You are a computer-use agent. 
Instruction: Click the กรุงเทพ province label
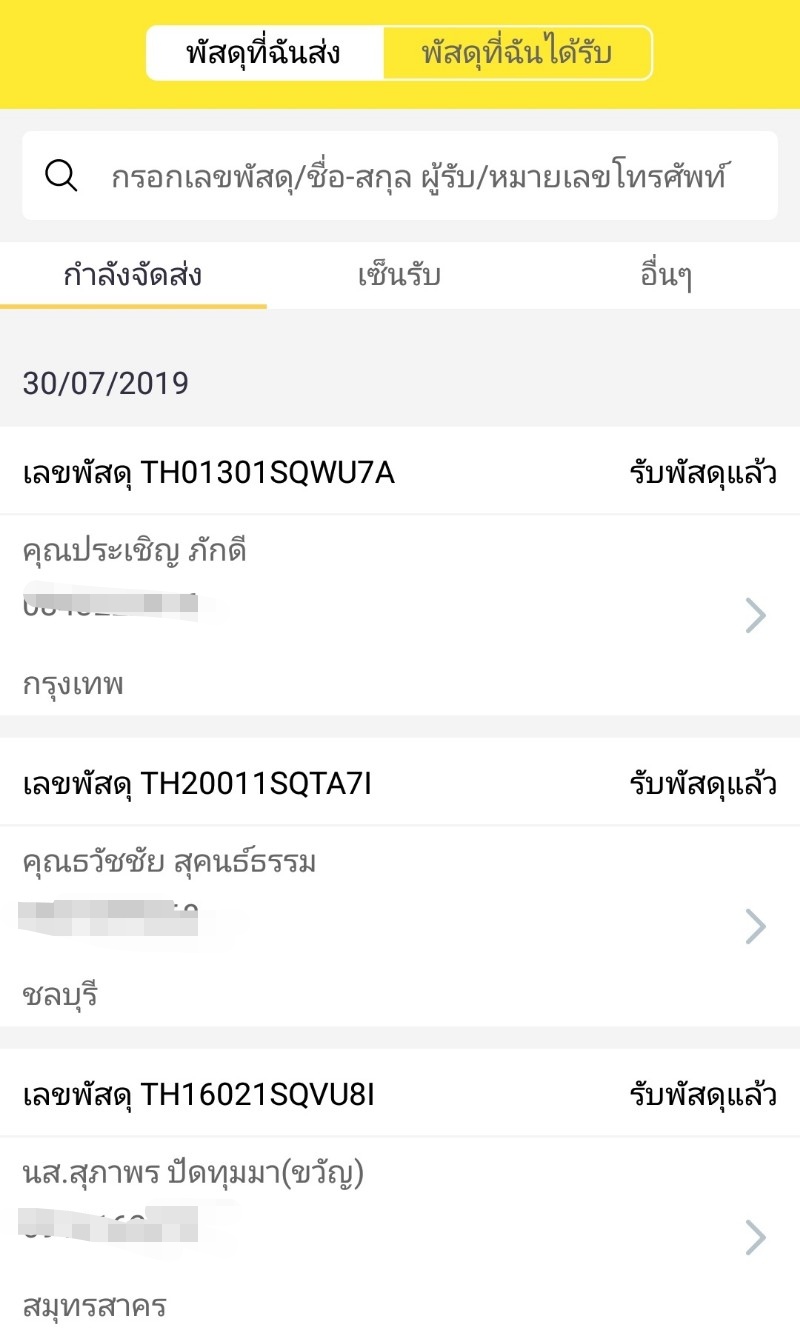(72, 684)
